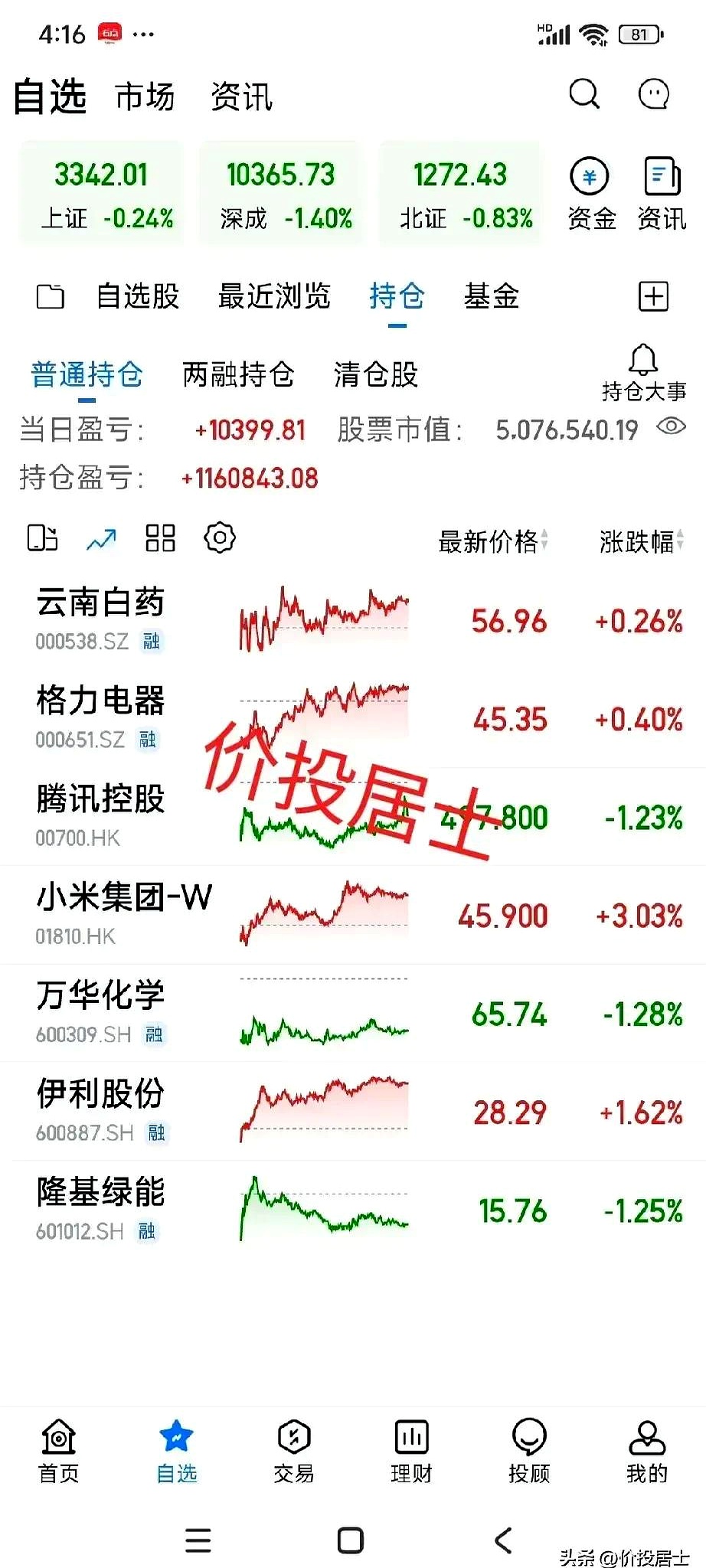Switch to trend chart view icon

click(100, 537)
